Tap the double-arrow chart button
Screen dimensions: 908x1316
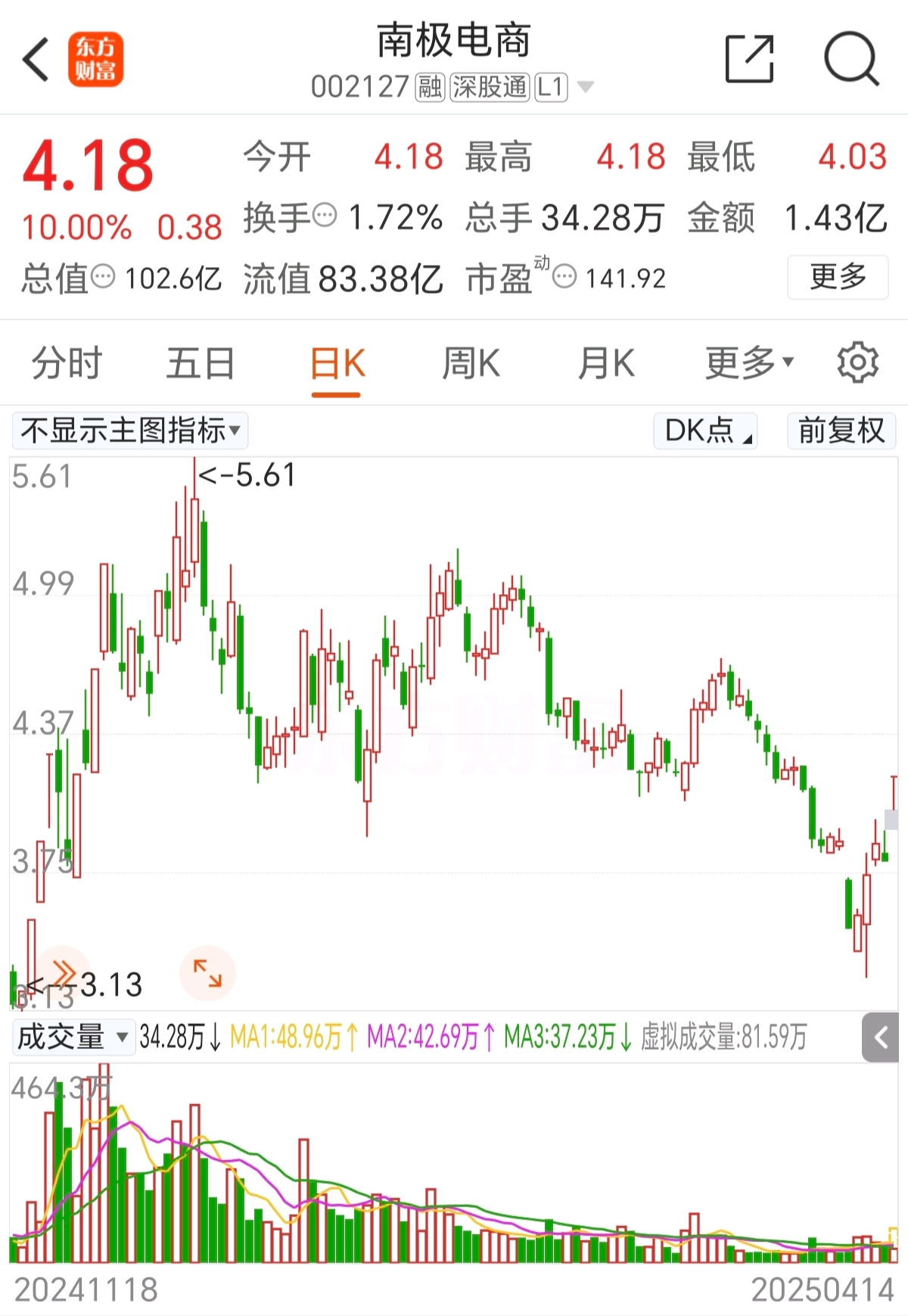tap(64, 971)
